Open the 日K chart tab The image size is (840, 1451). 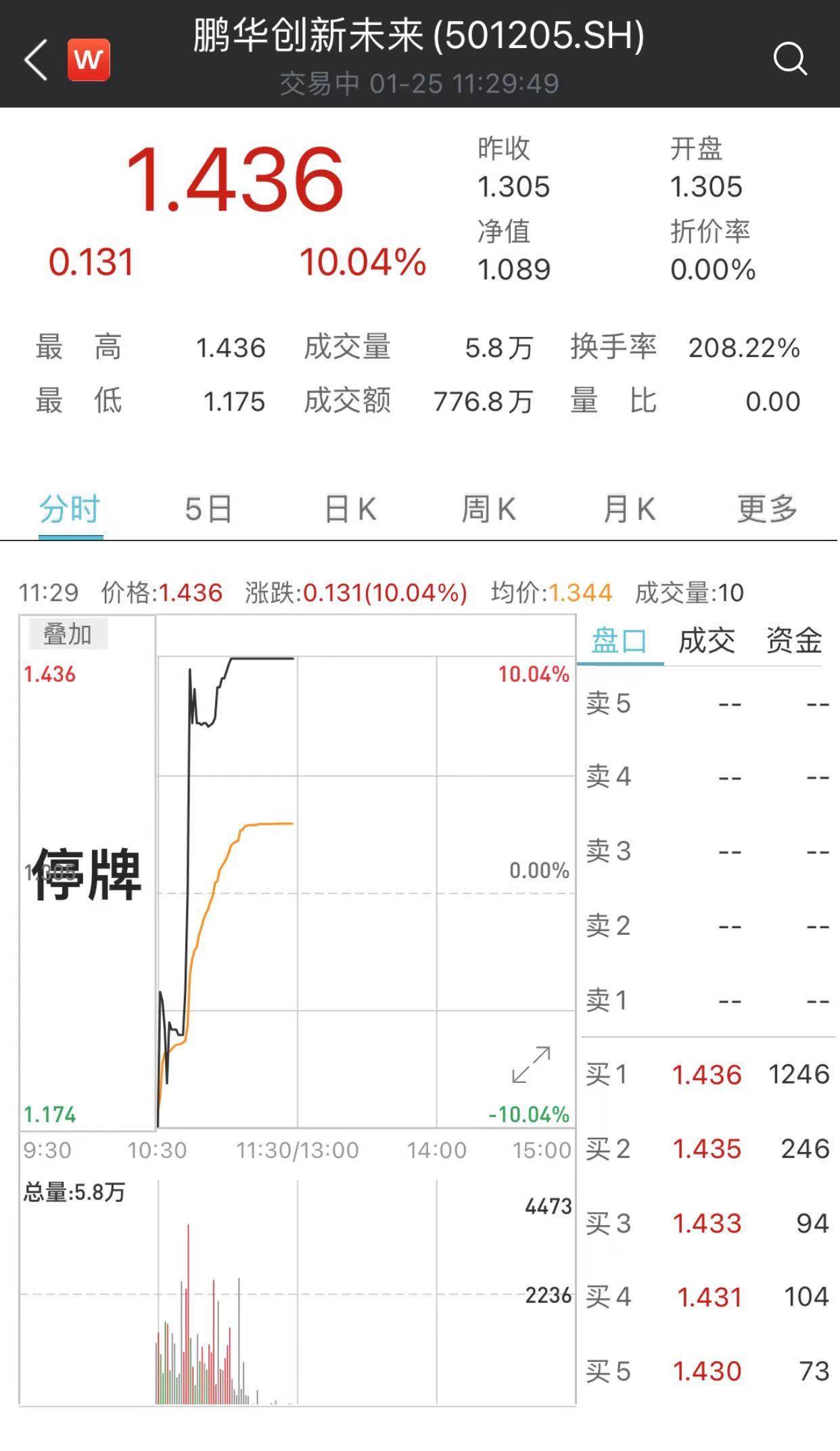(x=350, y=509)
